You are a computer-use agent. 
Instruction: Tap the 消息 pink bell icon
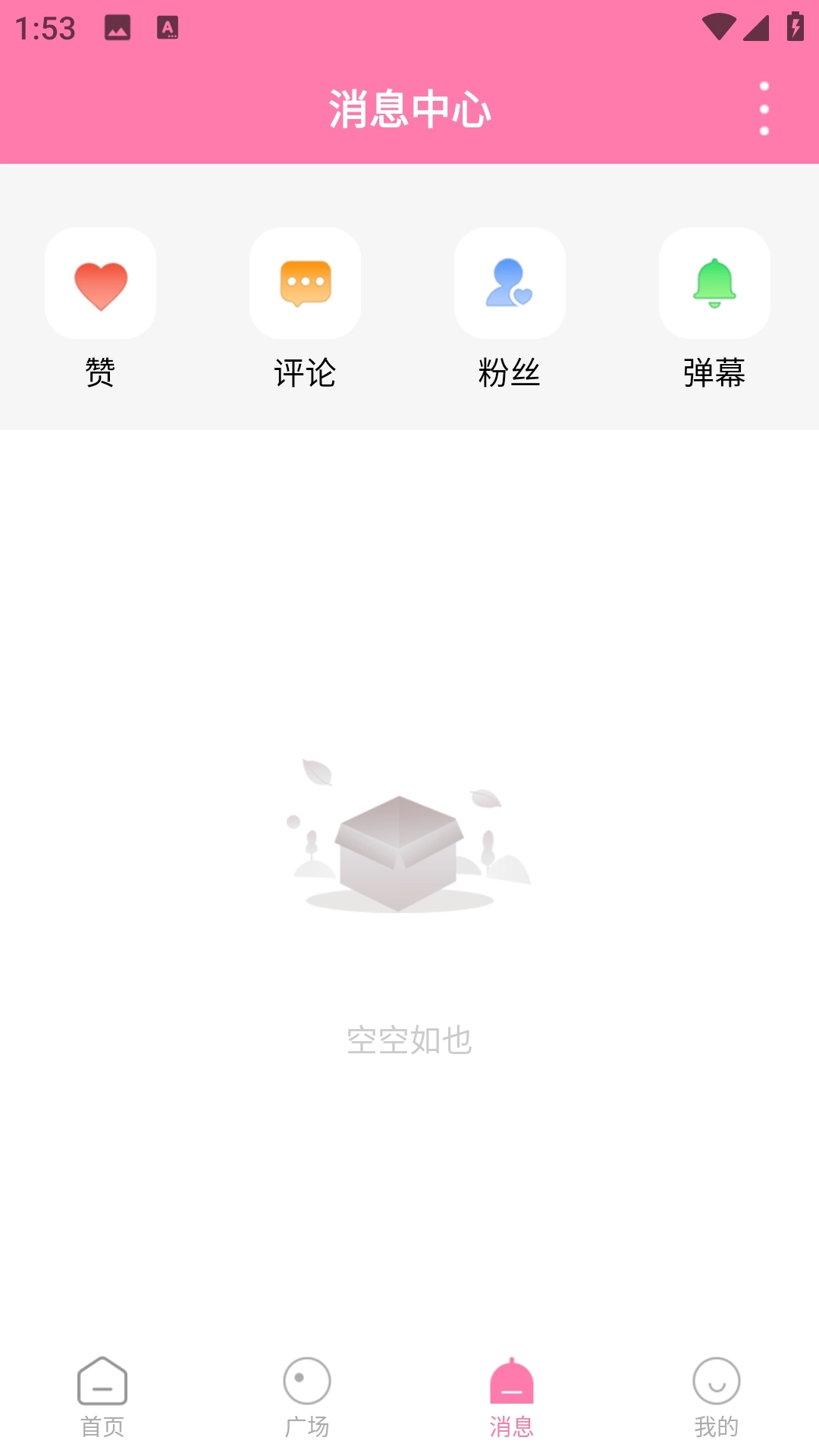(x=512, y=1382)
